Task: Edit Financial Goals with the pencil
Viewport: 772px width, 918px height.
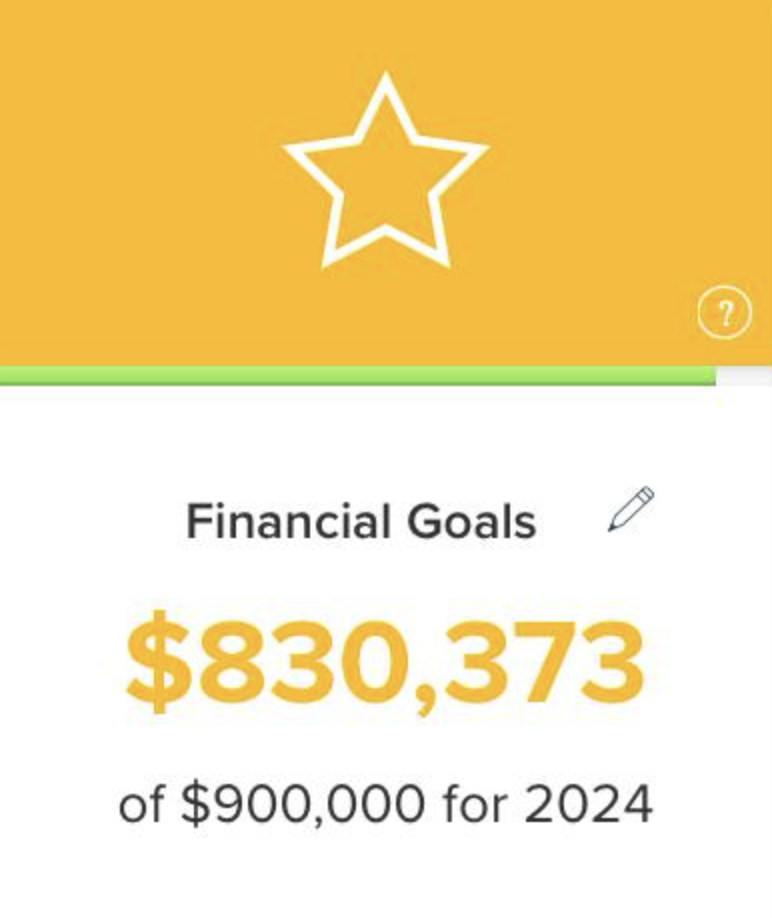Action: click(631, 509)
